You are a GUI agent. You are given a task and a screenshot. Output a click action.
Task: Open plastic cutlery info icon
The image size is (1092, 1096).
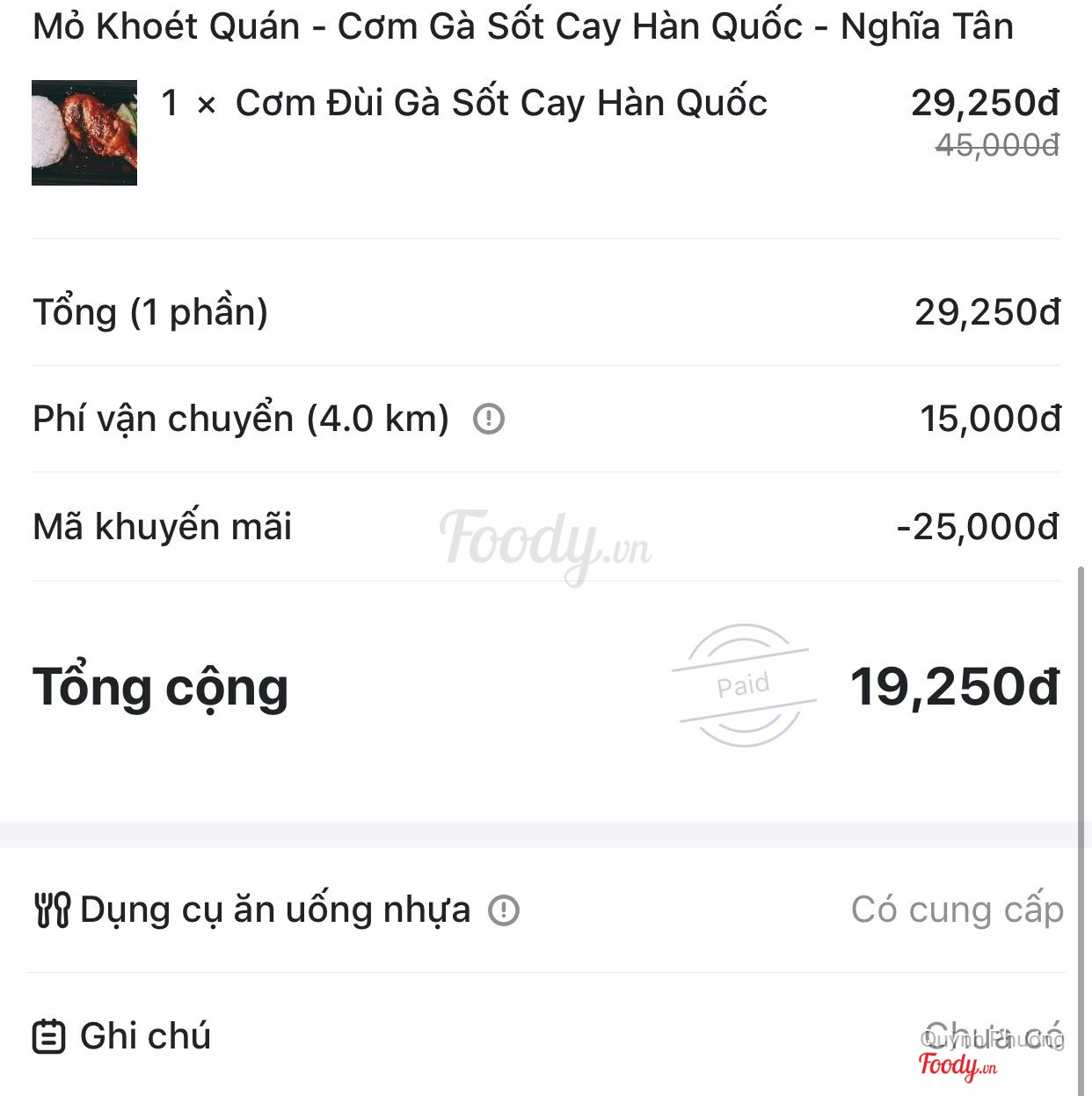click(504, 910)
